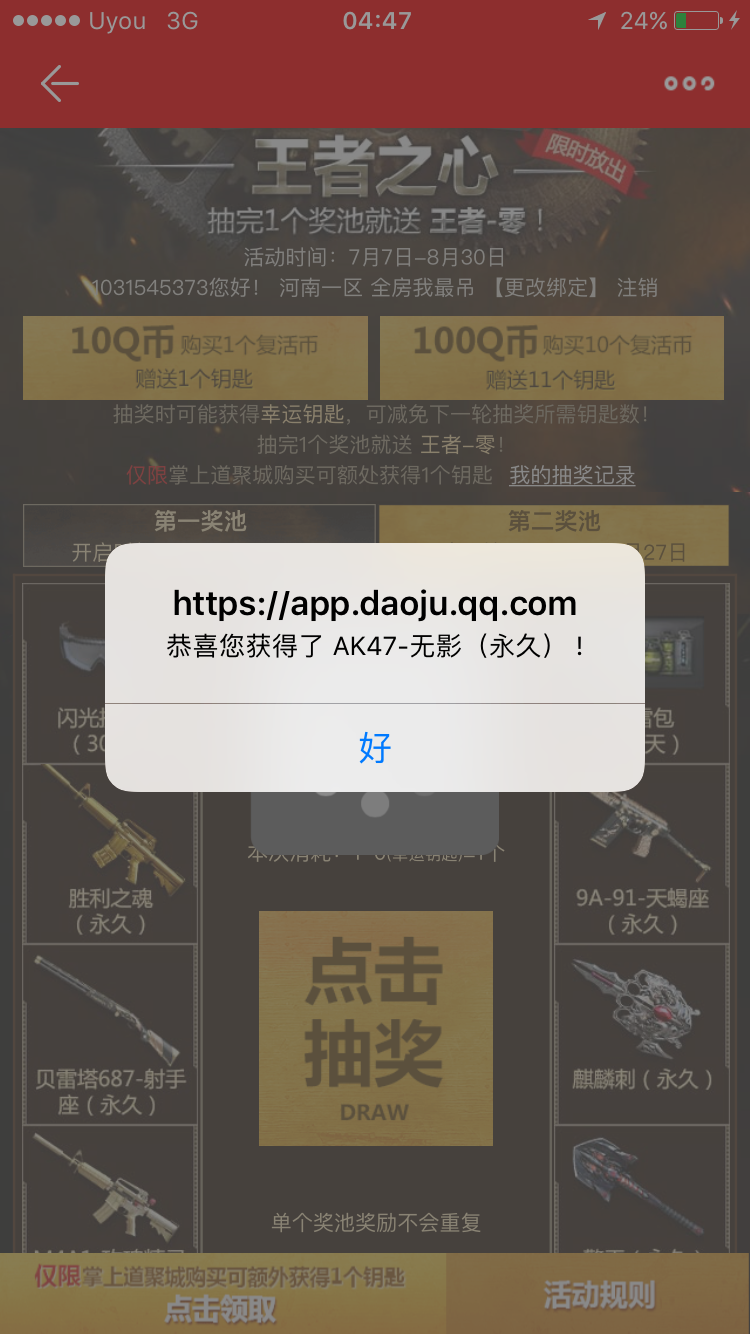Image resolution: width=750 pixels, height=1334 pixels.
Task: Tap the 点击抽奖 DRAW button
Action: [x=376, y=1028]
